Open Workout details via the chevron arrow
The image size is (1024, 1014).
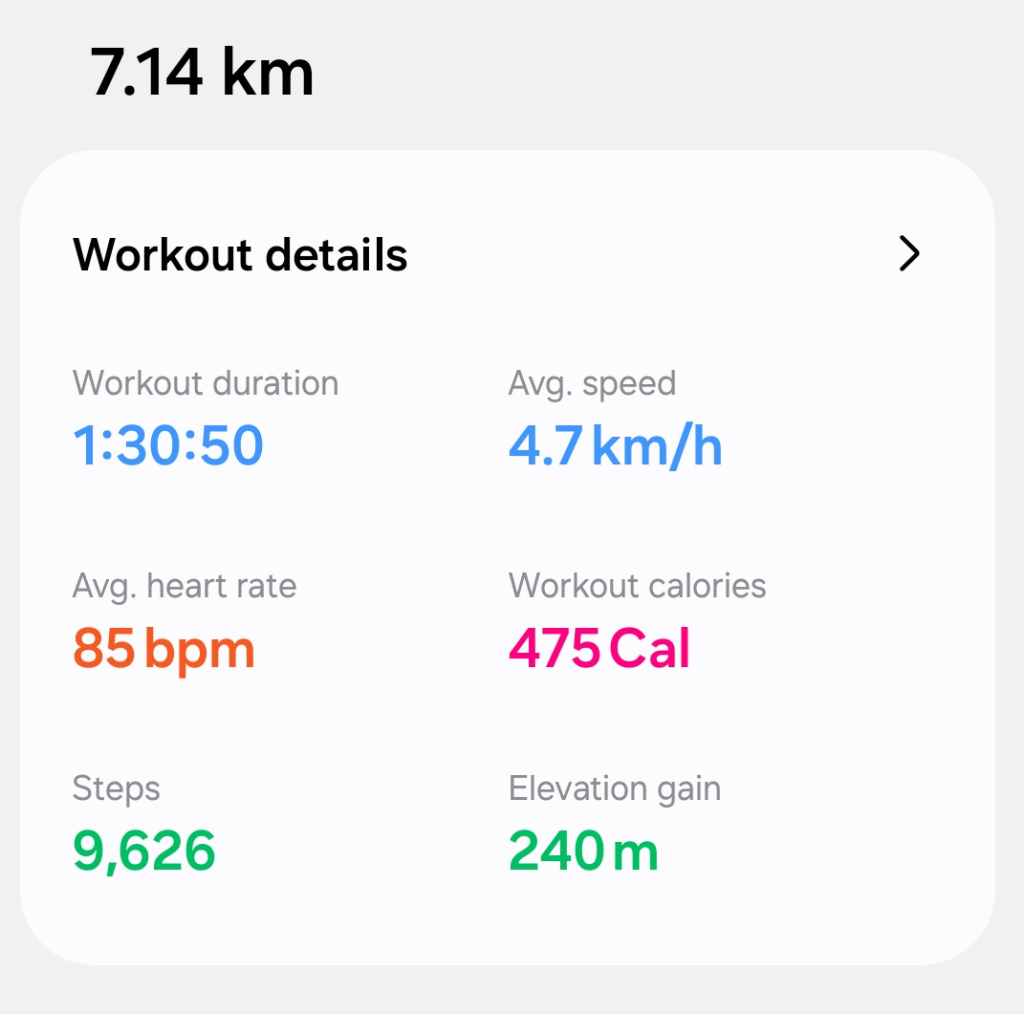click(908, 254)
